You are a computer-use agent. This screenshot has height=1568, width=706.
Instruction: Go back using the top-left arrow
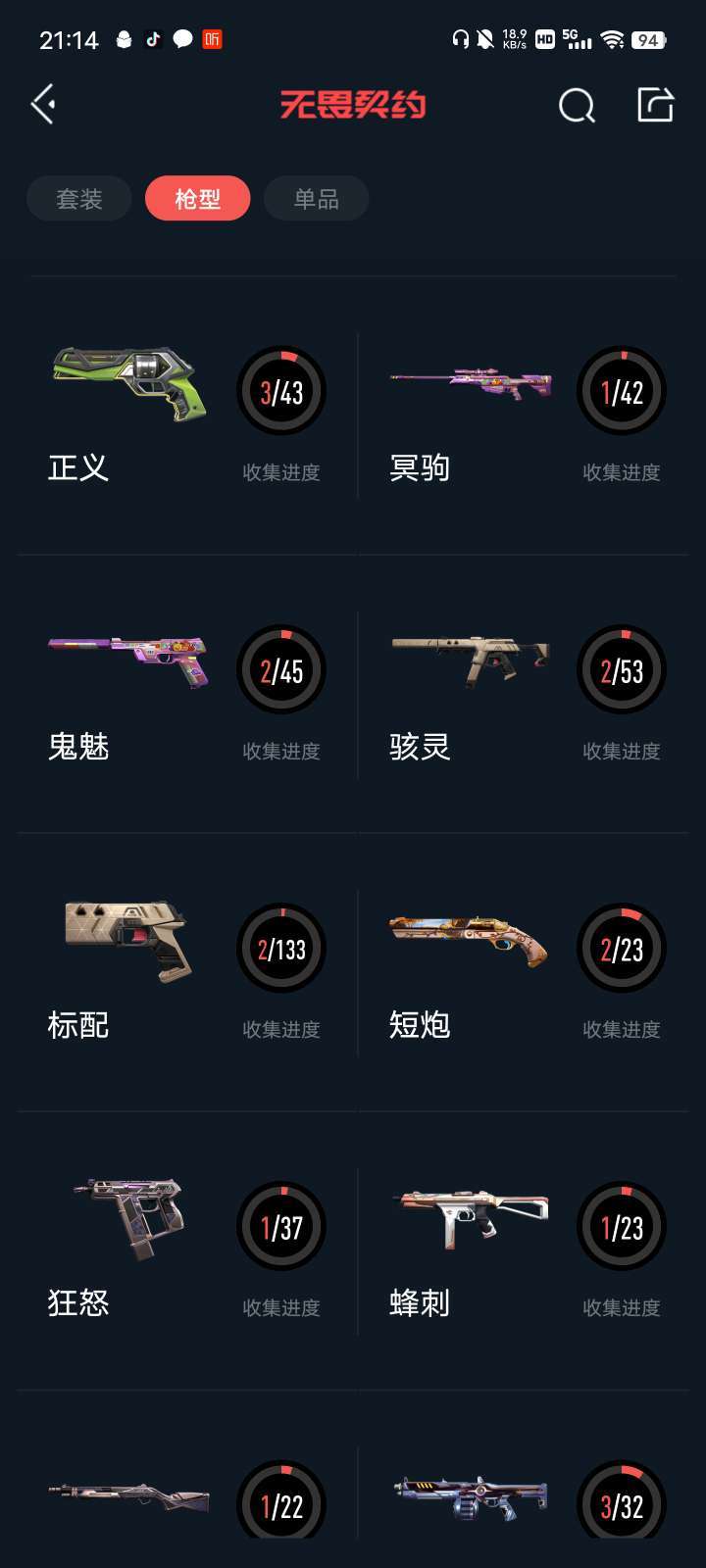pos(43,104)
